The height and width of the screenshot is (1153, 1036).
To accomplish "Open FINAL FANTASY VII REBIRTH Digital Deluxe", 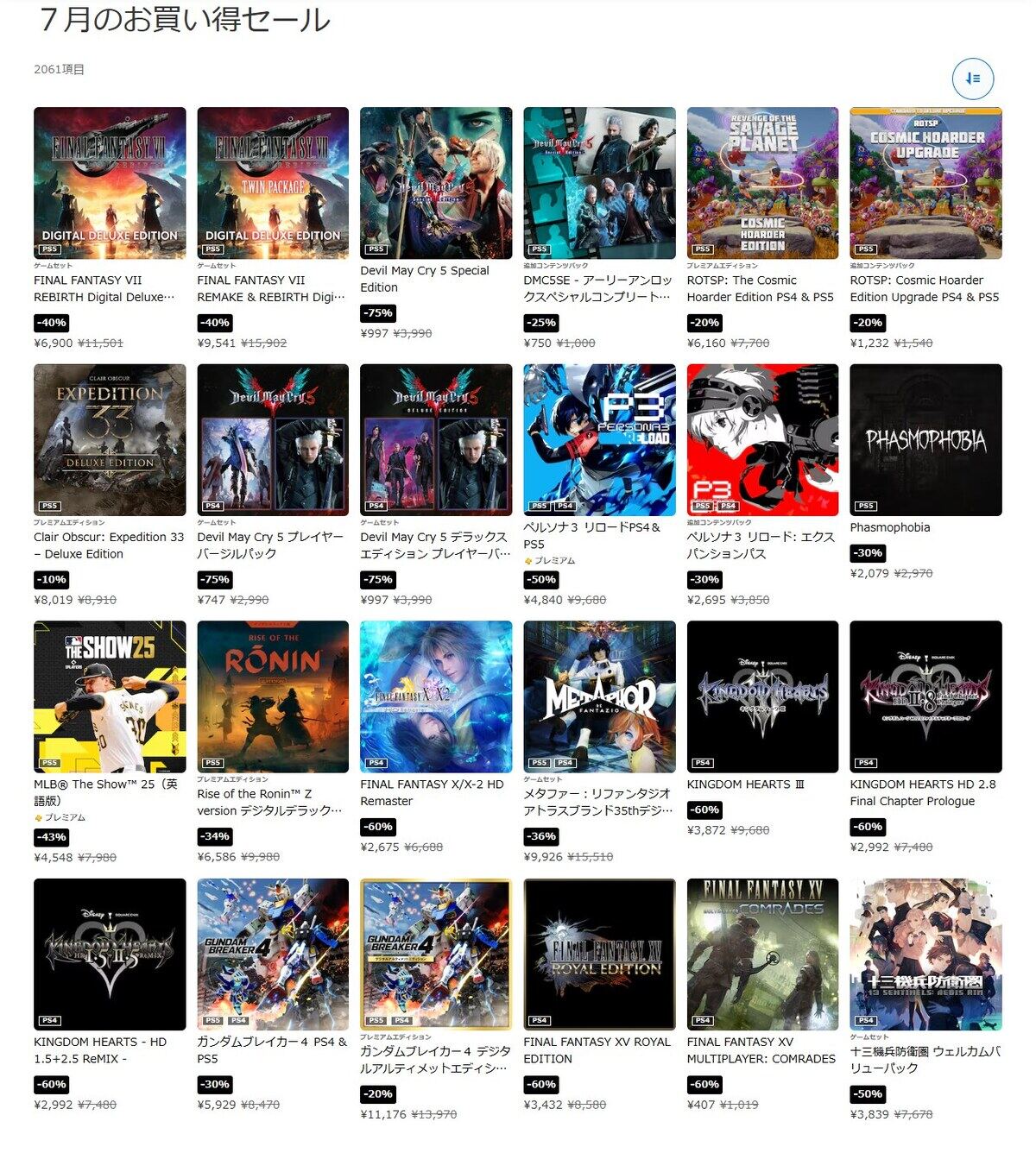I will [110, 183].
